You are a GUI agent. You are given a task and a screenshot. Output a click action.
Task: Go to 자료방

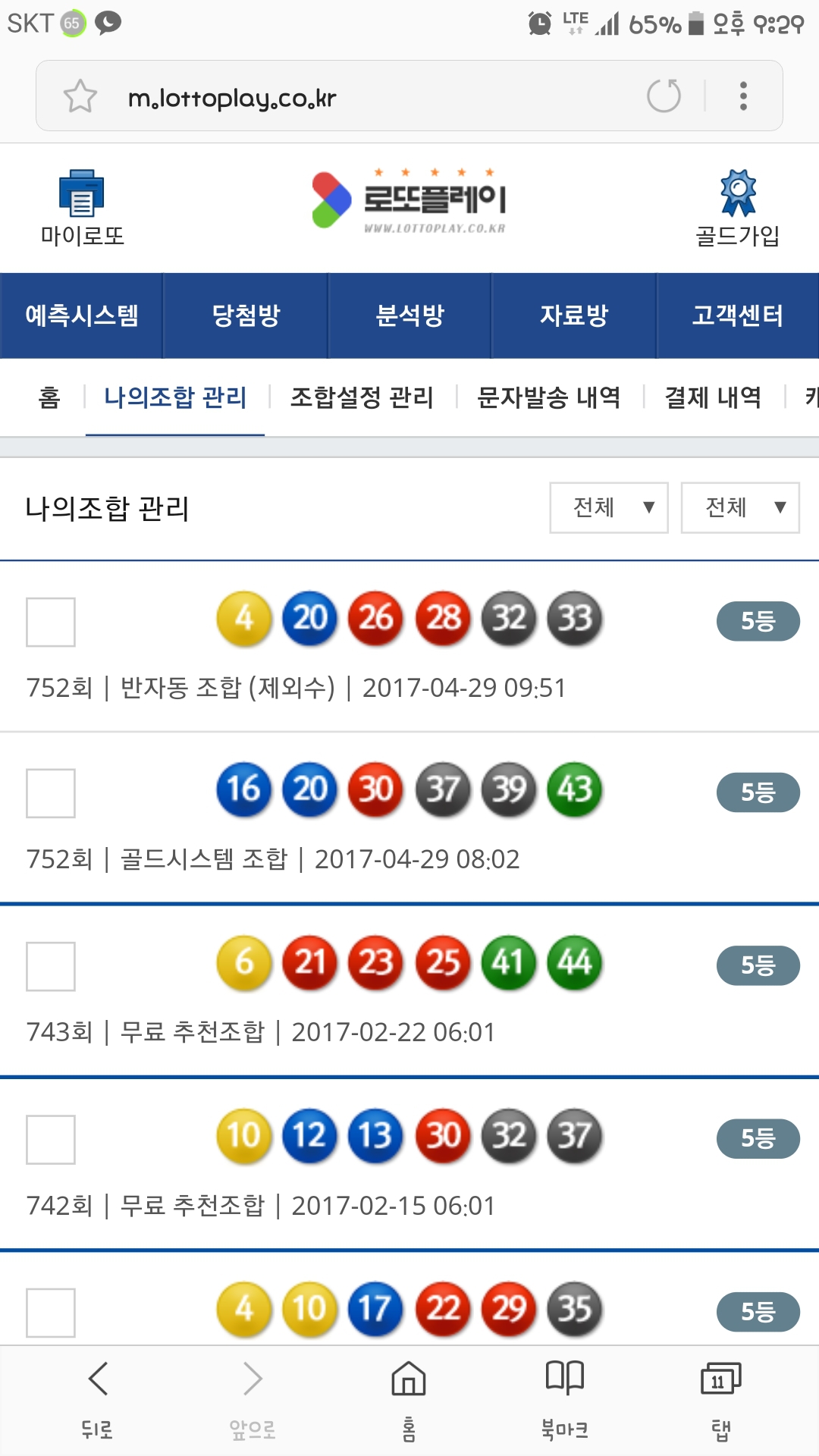(574, 315)
